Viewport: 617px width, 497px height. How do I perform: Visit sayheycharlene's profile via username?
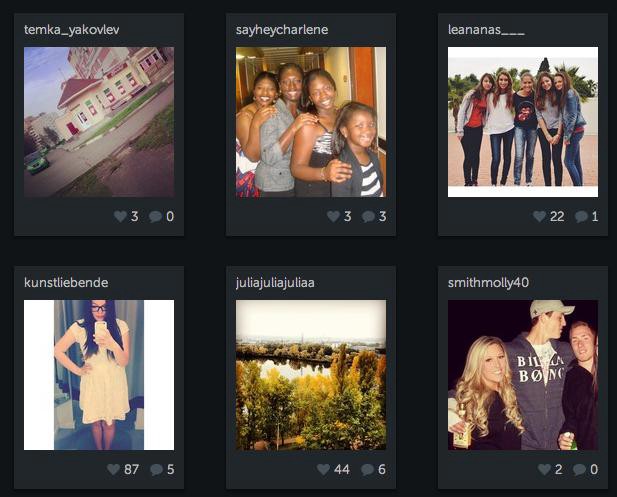[282, 30]
